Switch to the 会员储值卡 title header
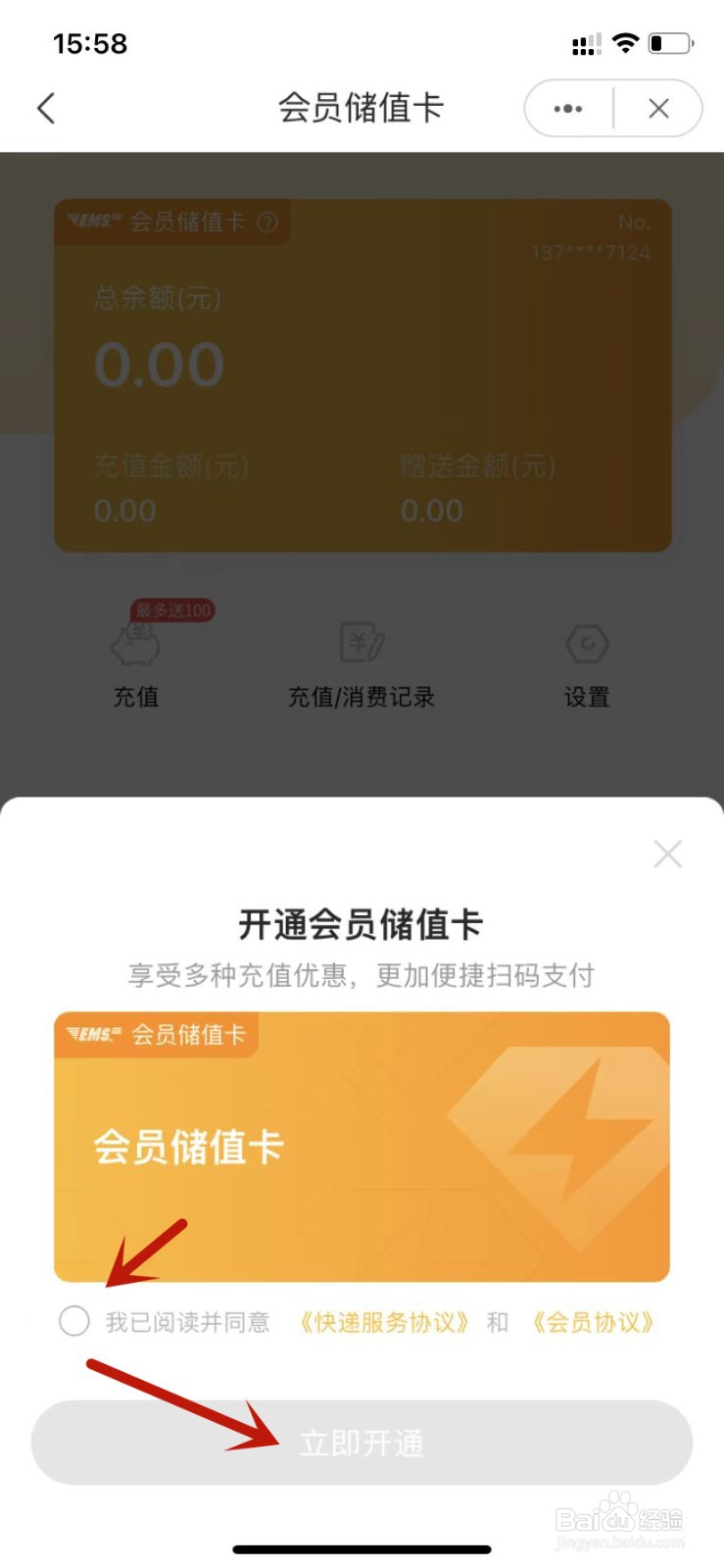 coord(362,108)
